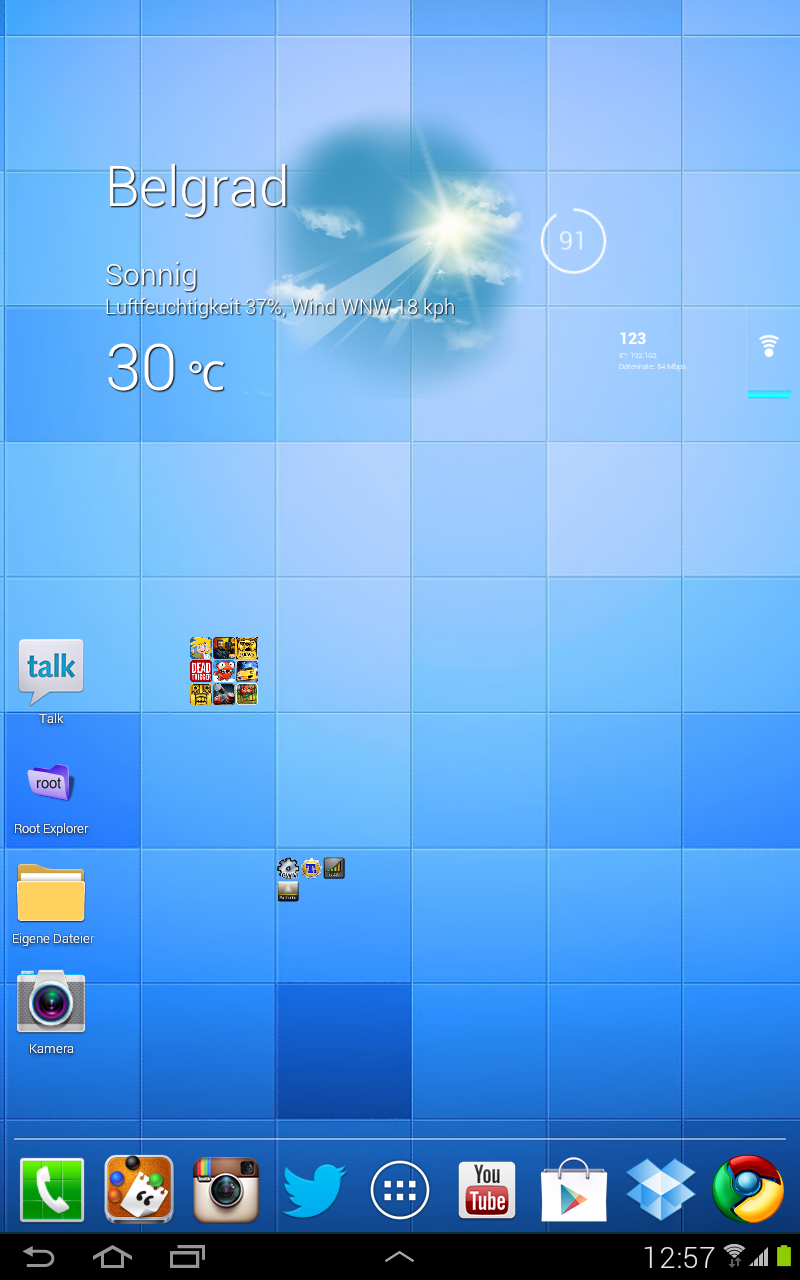Open the Chrome browser
Image resolution: width=800 pixels, height=1280 pixels.
pyautogui.click(x=748, y=1190)
